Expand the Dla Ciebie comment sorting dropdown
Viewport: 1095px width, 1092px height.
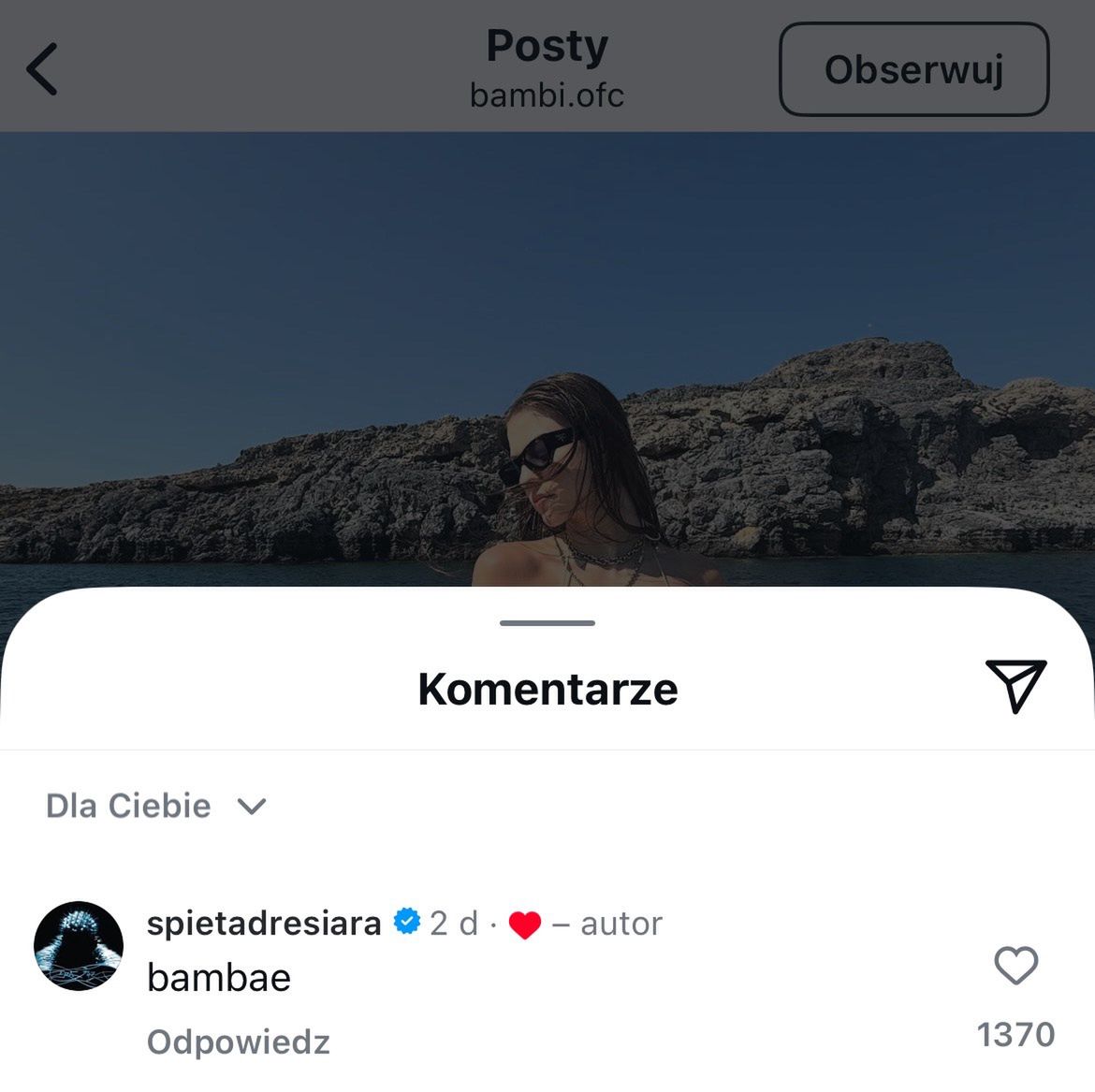pos(156,806)
